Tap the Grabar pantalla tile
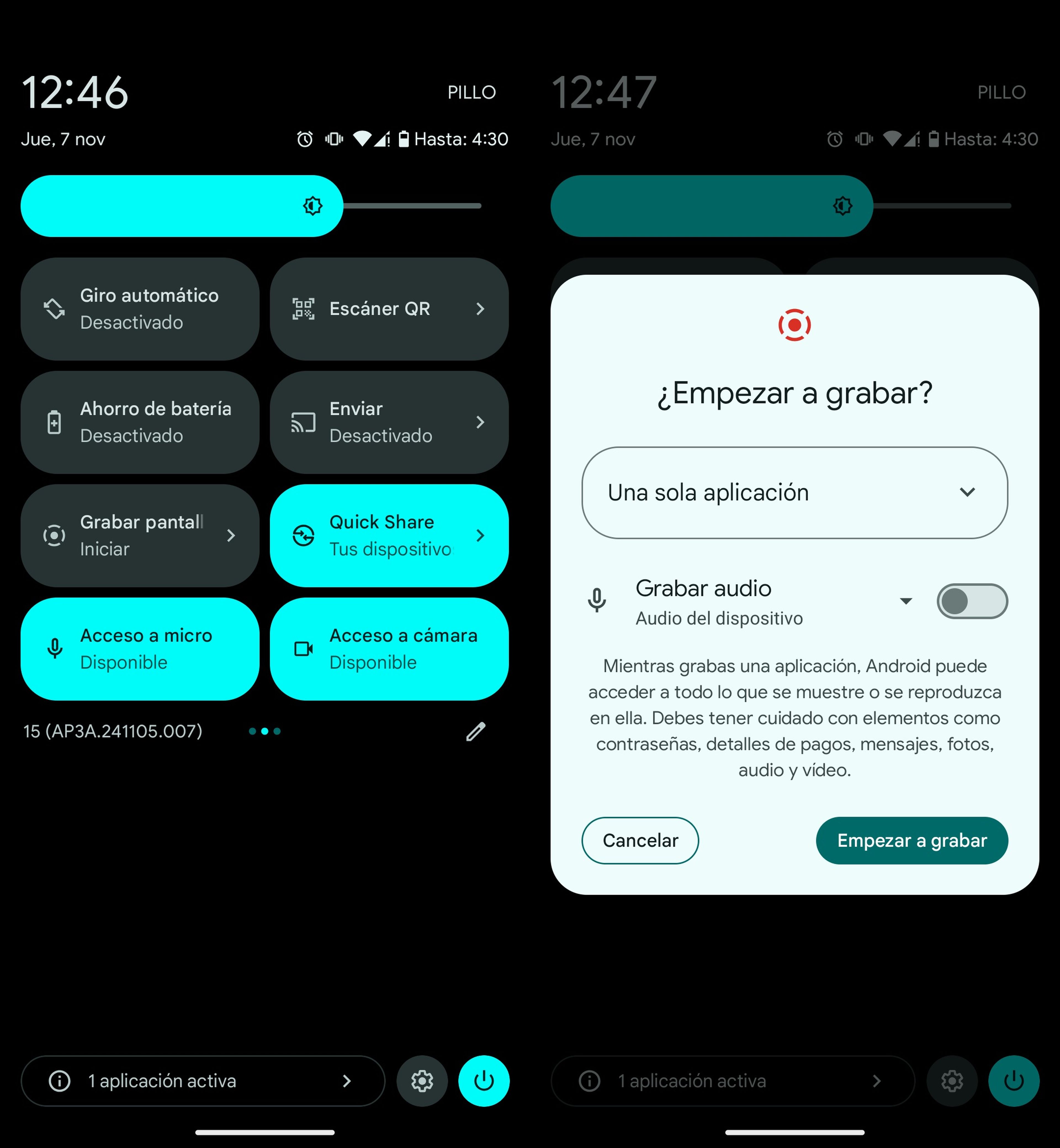This screenshot has width=1060, height=1148. pos(139,535)
